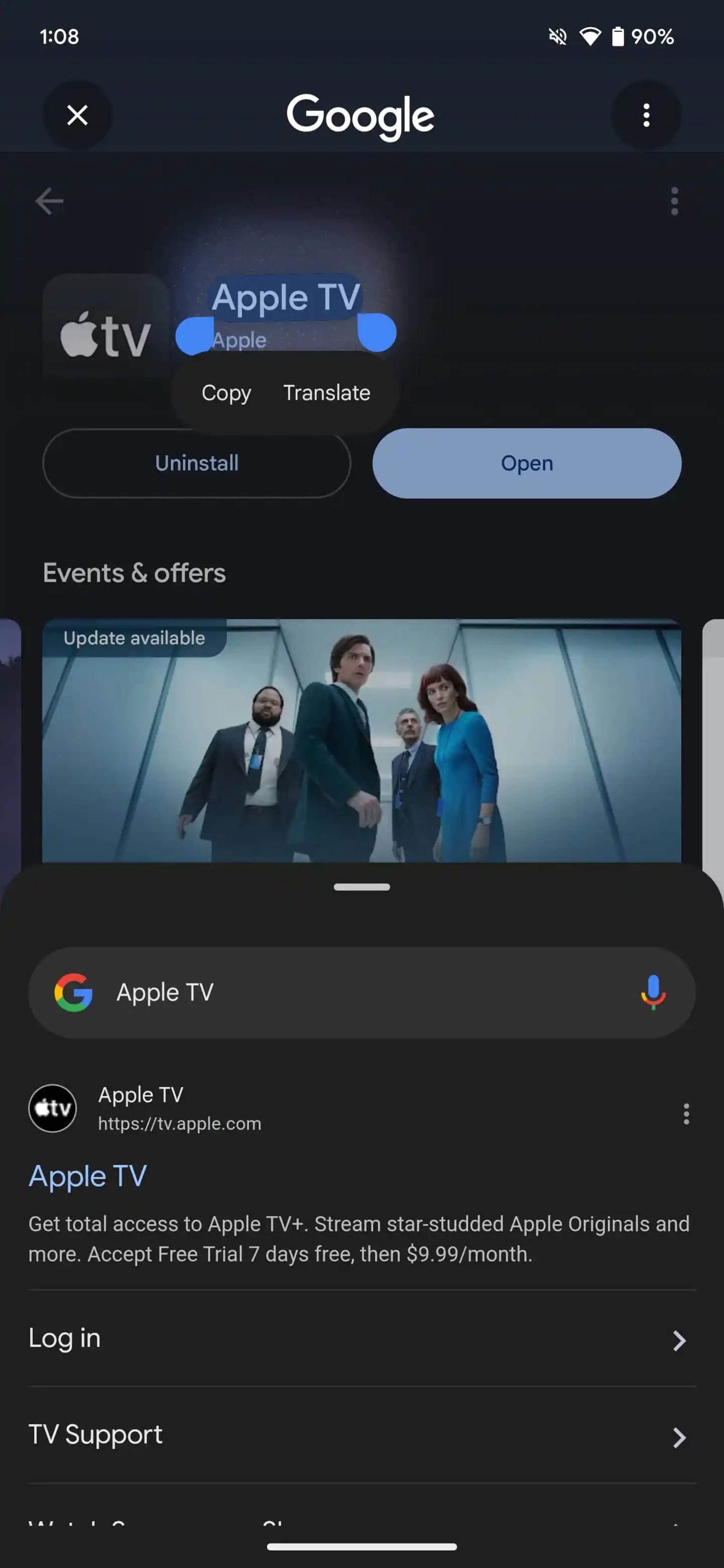Viewport: 724px width, 1568px height.
Task: Tap the muted volume icon in the status bar
Action: [x=558, y=37]
